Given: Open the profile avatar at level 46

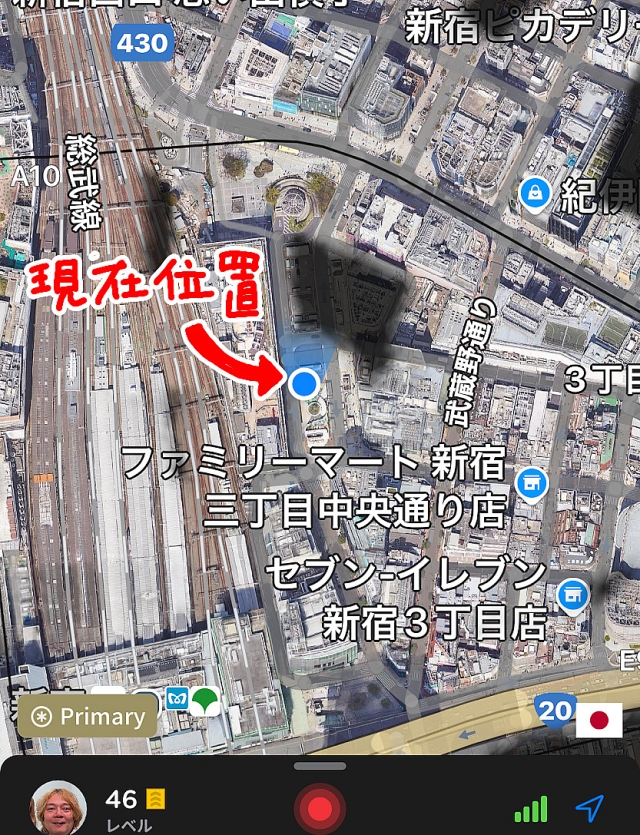Looking at the screenshot, I should coord(58,807).
